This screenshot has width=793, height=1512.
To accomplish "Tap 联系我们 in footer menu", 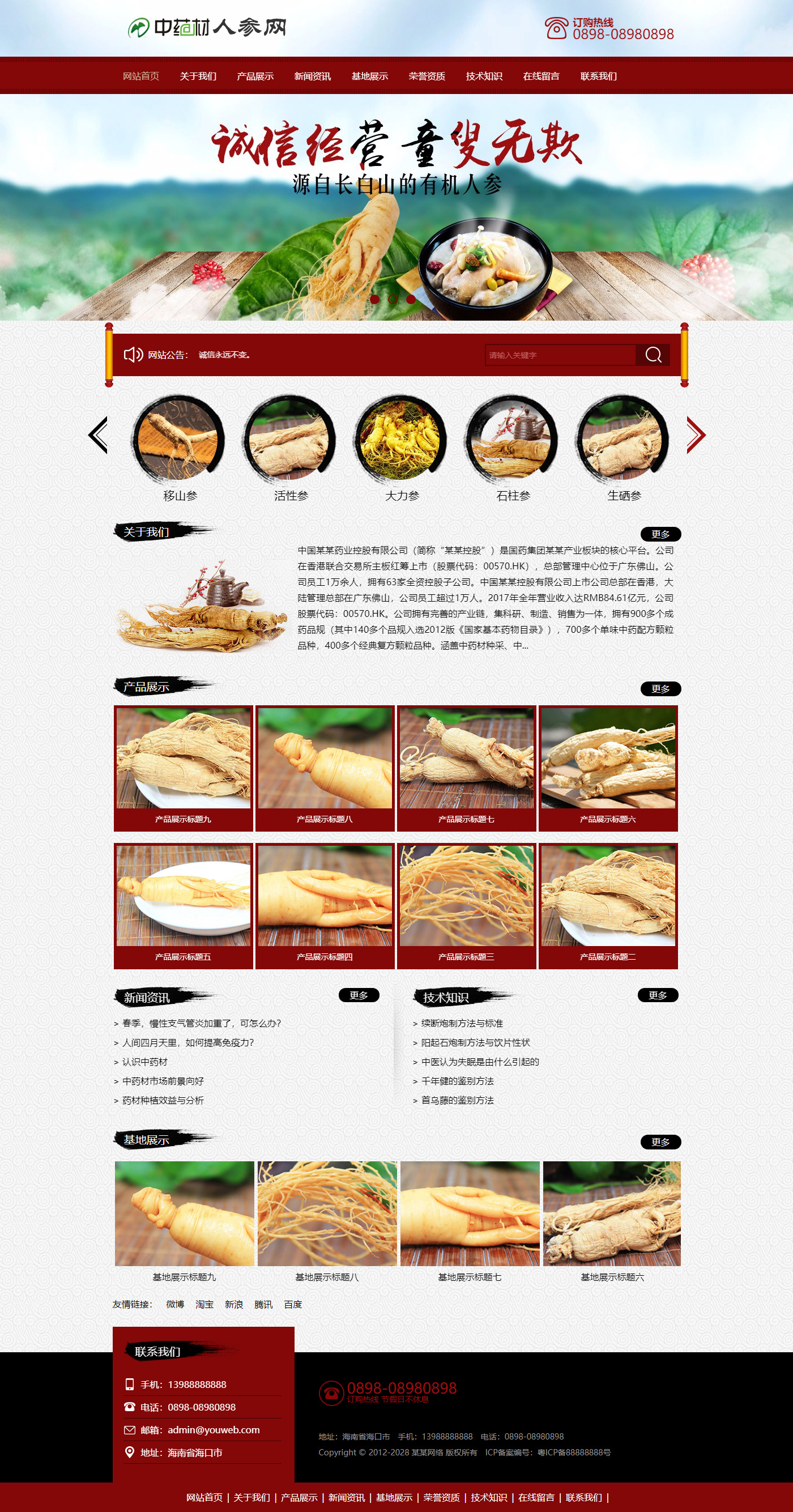I will (x=583, y=1497).
